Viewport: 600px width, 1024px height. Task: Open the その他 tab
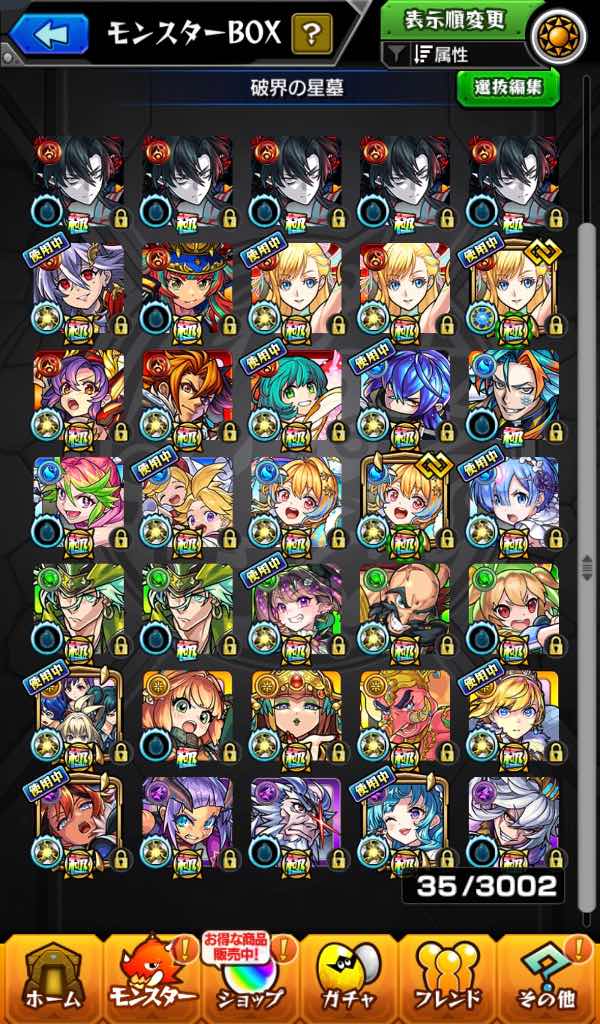pyautogui.click(x=548, y=980)
